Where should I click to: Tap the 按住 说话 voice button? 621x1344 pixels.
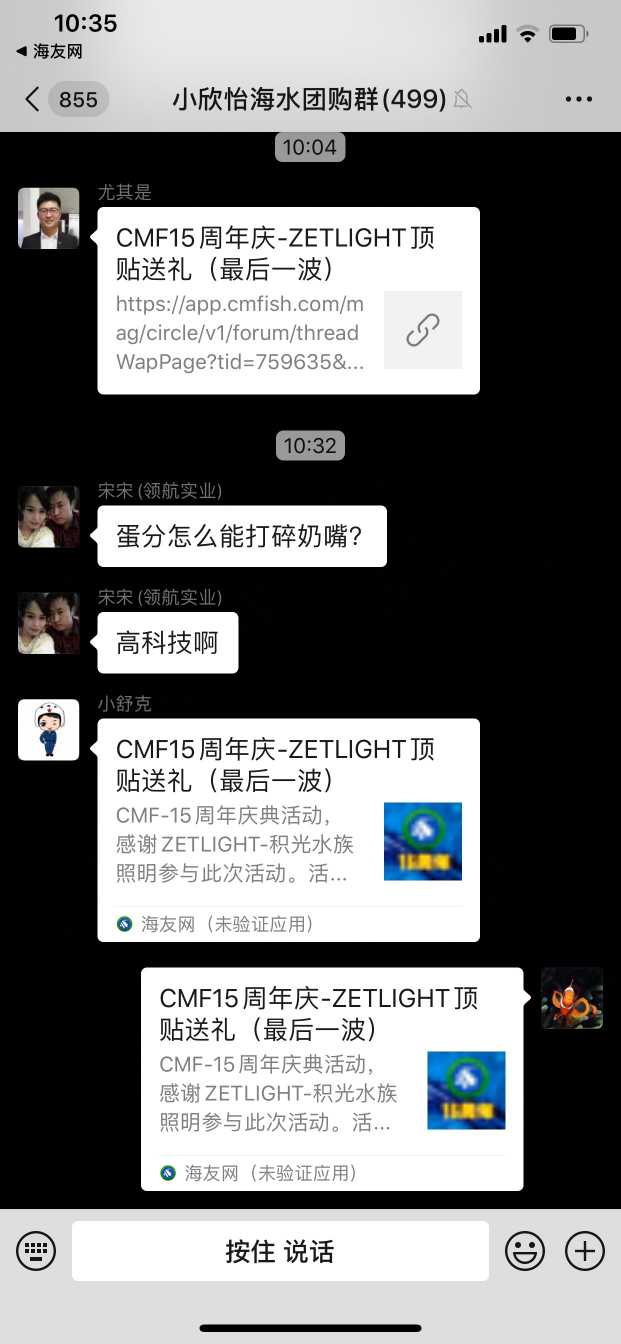tap(280, 1251)
